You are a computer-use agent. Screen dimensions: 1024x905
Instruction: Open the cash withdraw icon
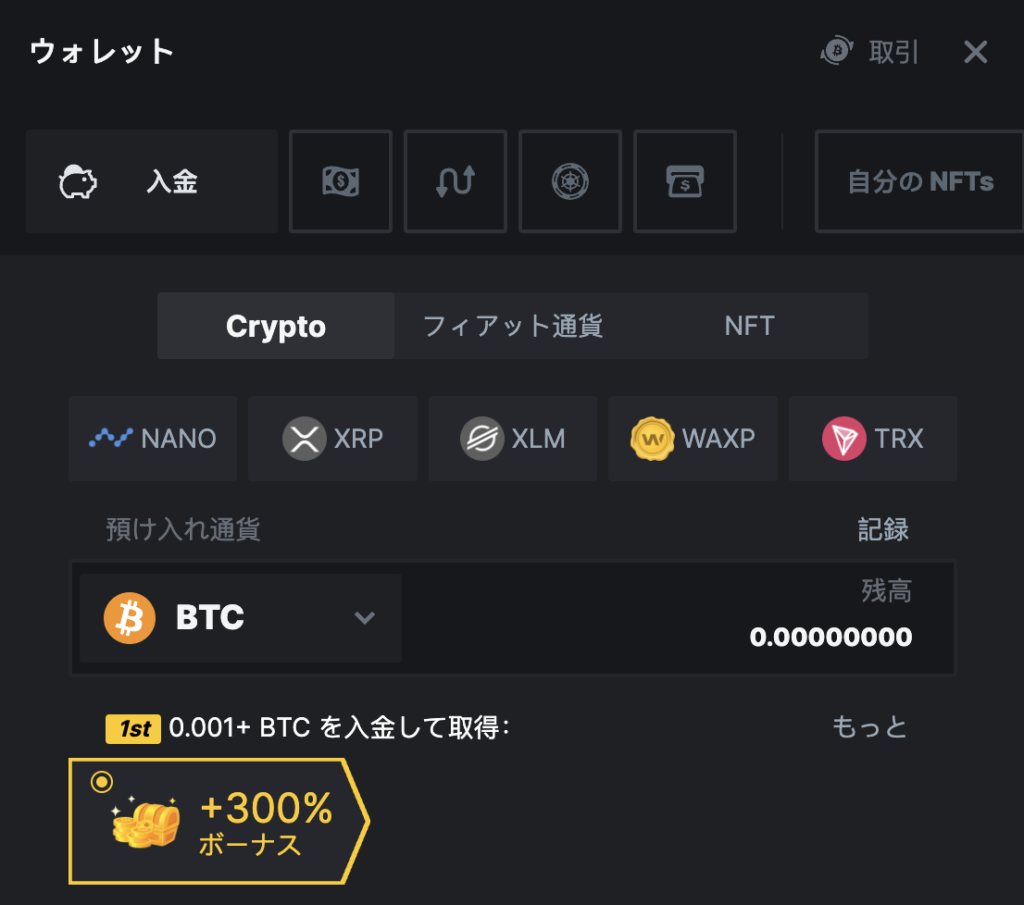click(340, 182)
